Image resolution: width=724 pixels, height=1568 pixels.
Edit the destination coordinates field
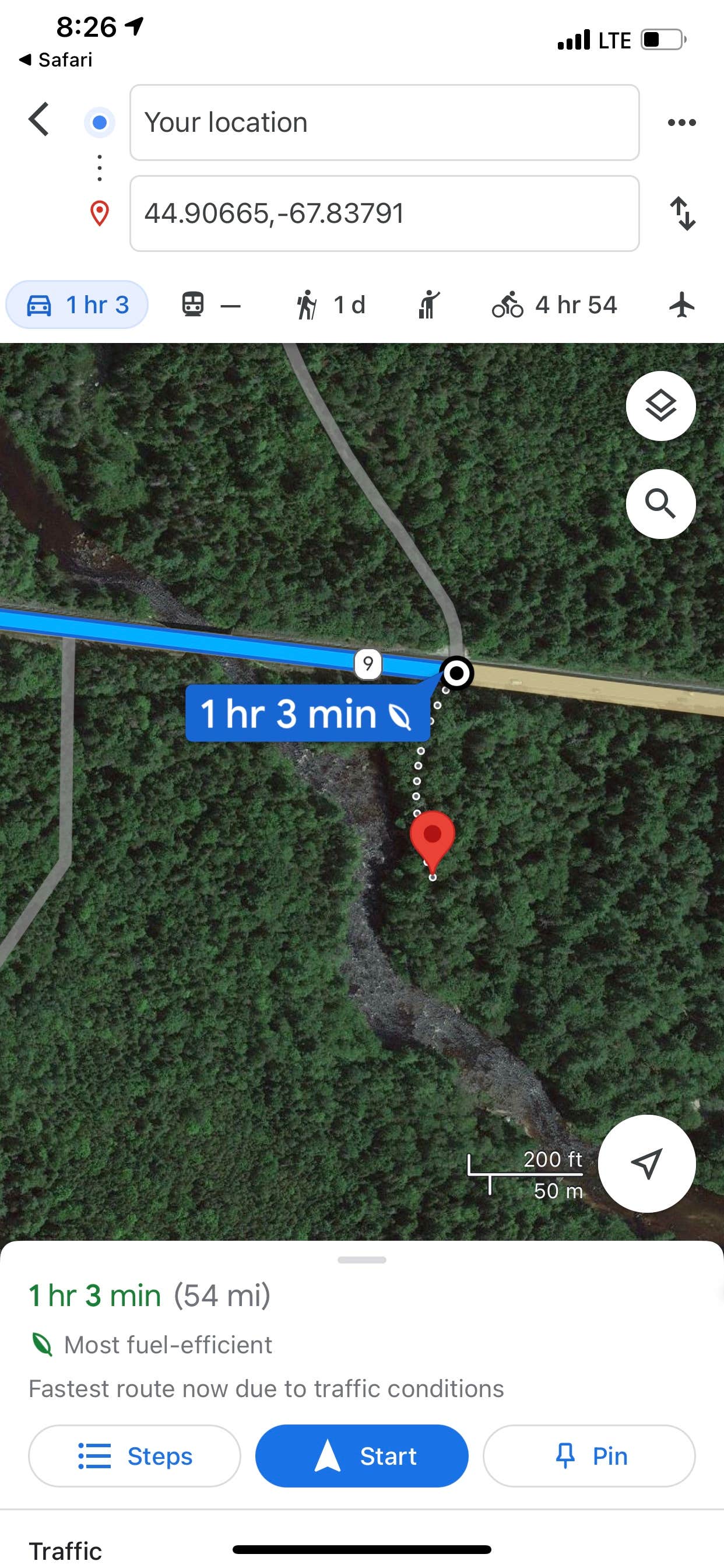click(x=384, y=213)
